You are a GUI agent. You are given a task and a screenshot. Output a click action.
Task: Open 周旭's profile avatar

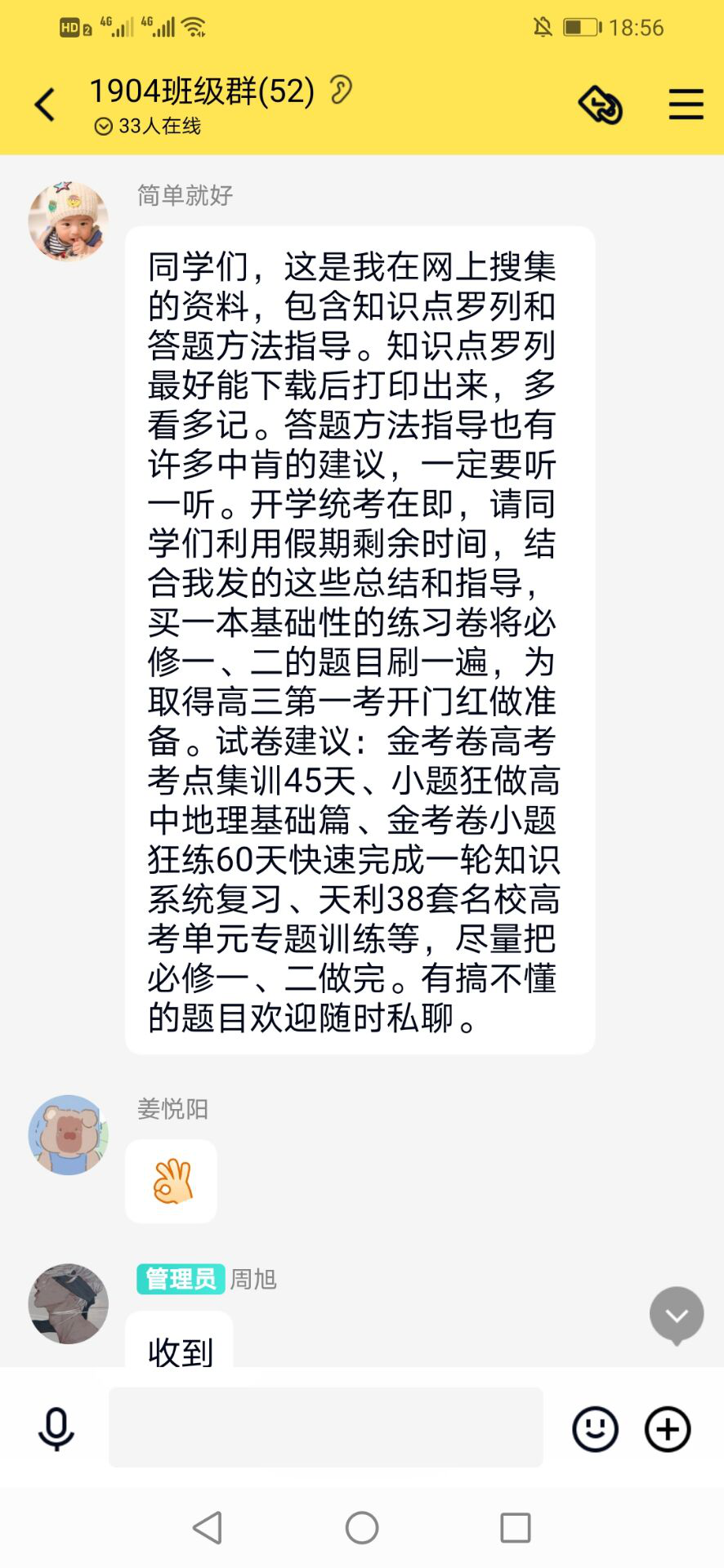pyautogui.click(x=69, y=1303)
